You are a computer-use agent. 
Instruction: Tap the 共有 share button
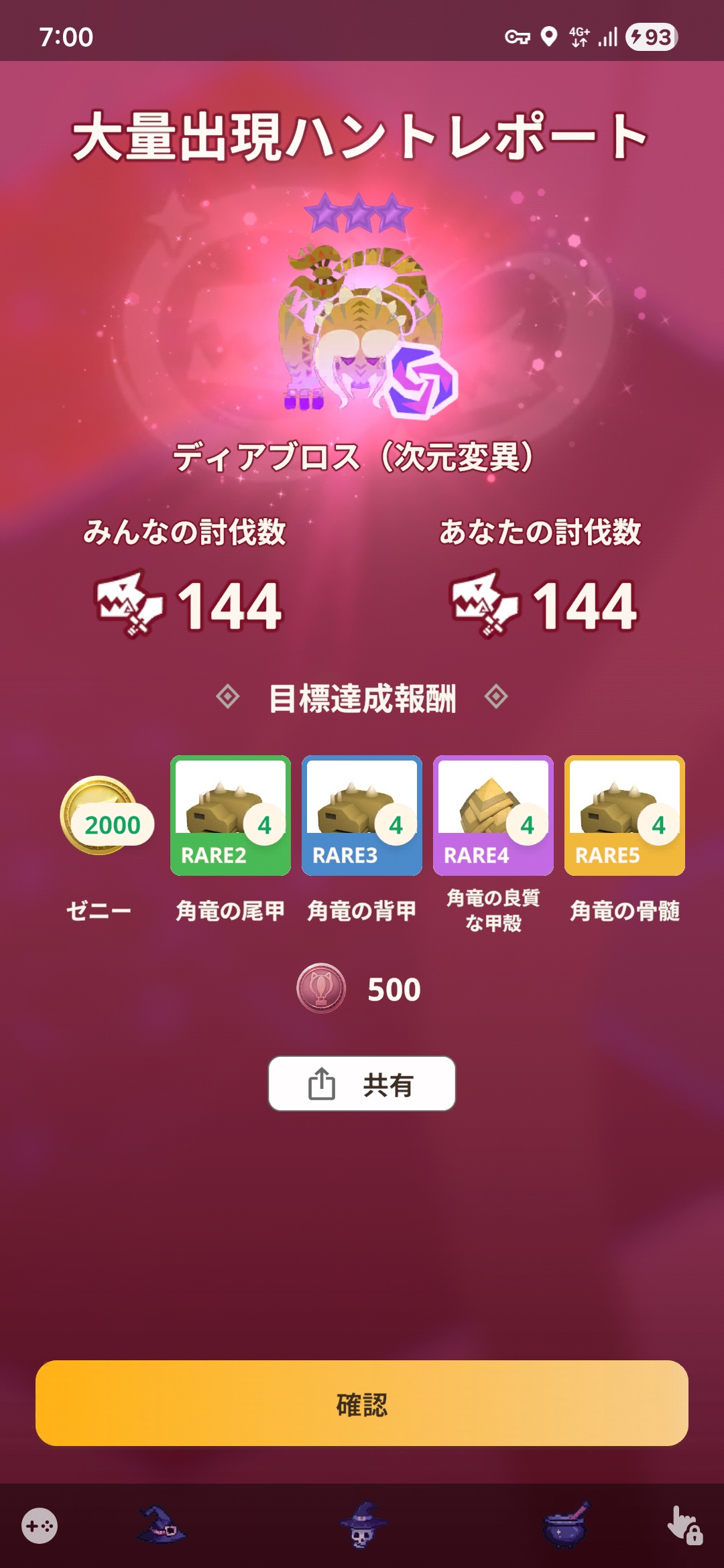pos(362,1084)
